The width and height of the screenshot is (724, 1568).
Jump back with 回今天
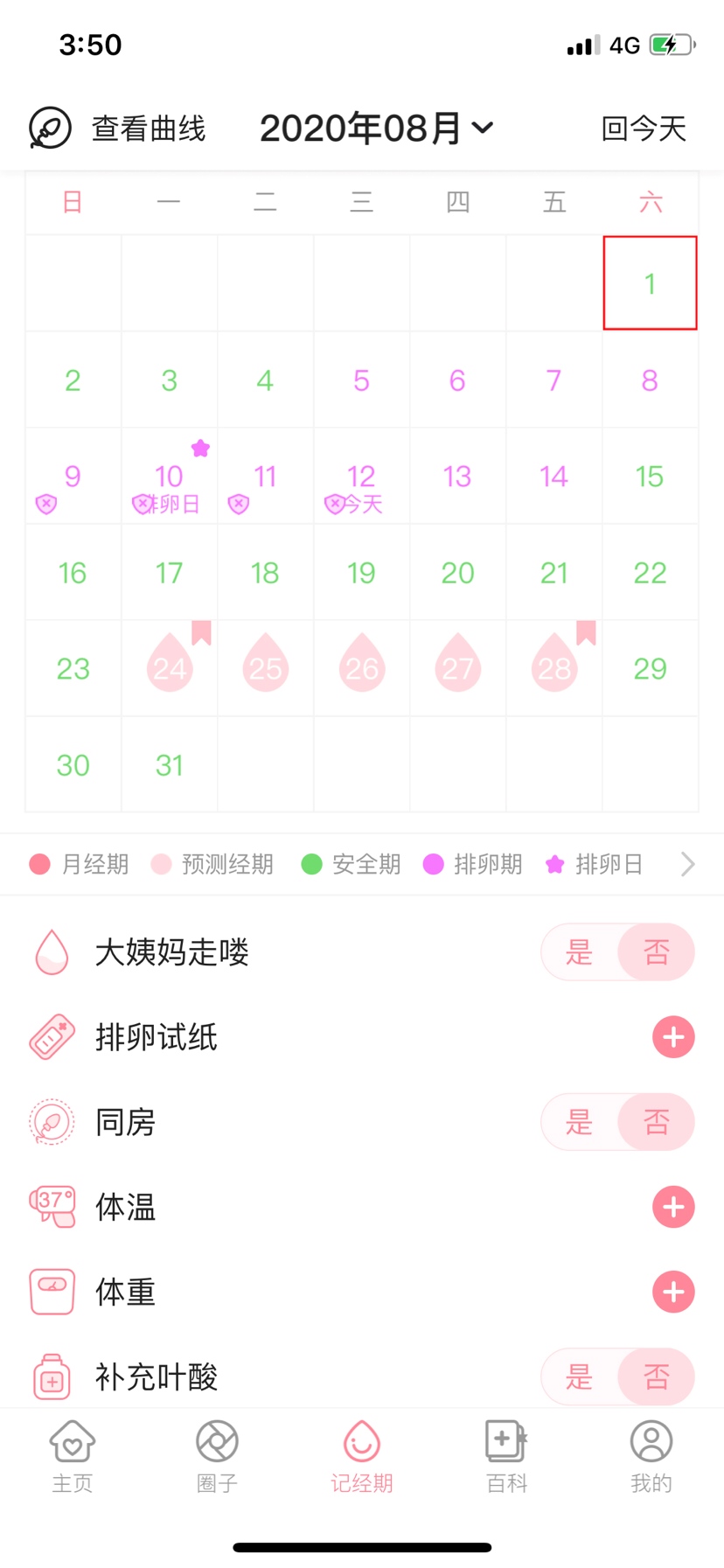tap(644, 129)
